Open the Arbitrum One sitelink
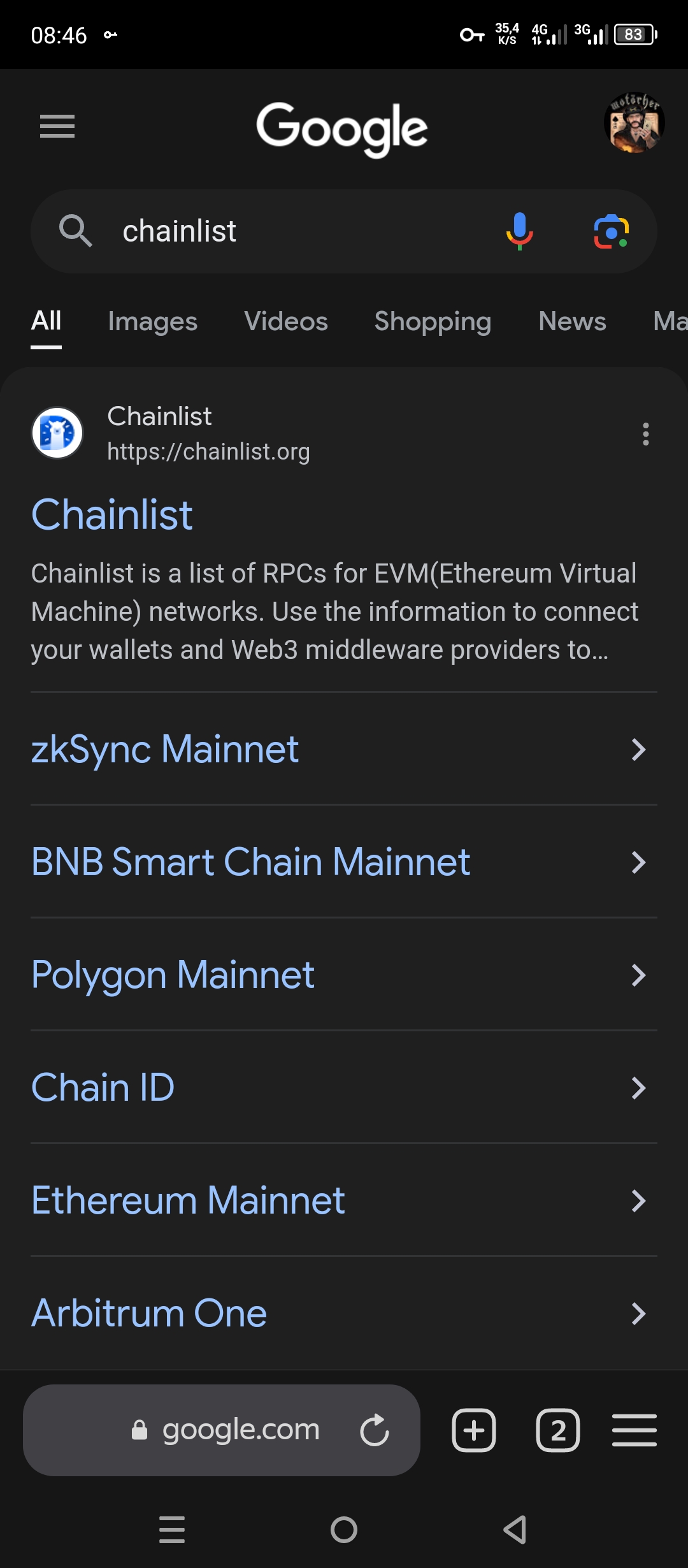Viewport: 688px width, 1568px height. [x=149, y=1313]
